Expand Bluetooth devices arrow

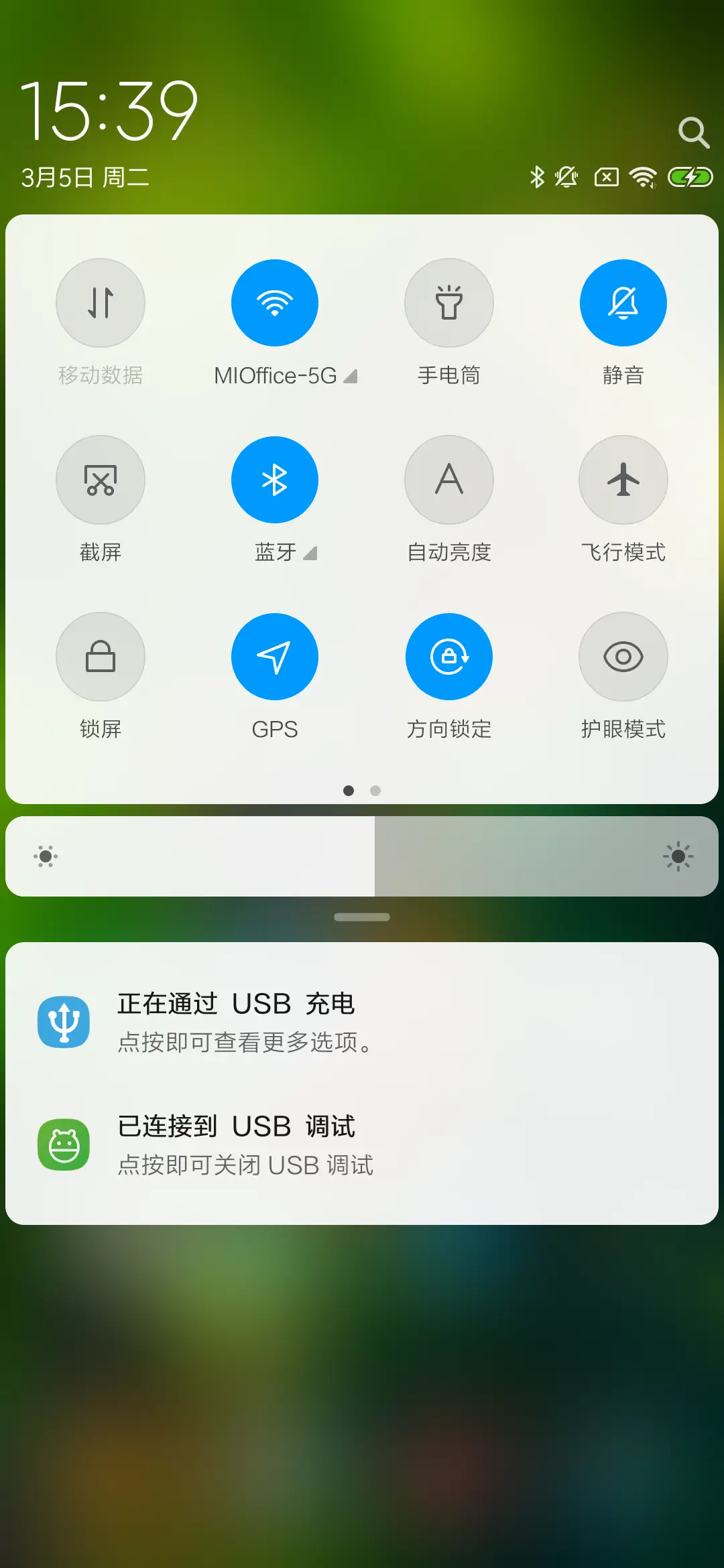(310, 553)
